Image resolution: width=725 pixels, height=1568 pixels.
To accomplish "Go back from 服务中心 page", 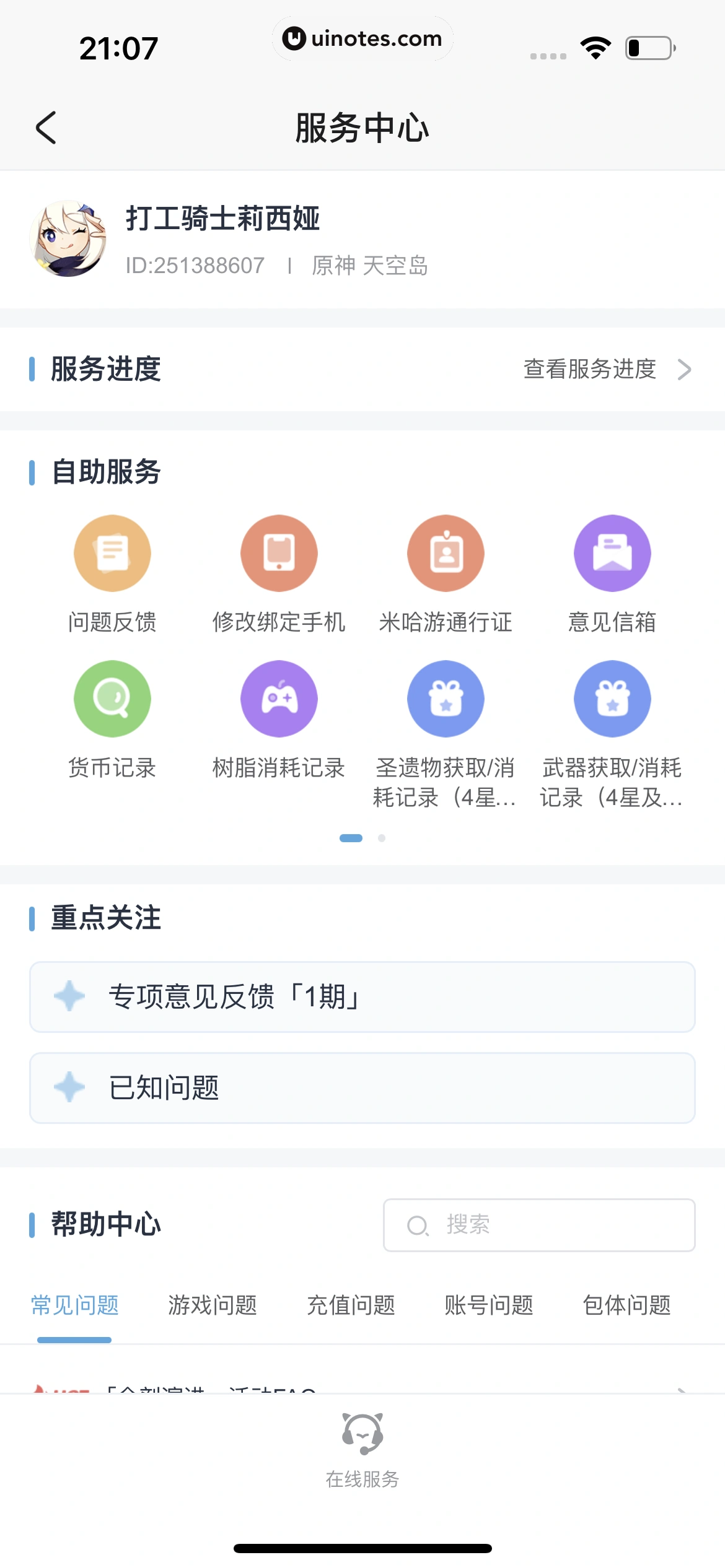I will pyautogui.click(x=46, y=128).
